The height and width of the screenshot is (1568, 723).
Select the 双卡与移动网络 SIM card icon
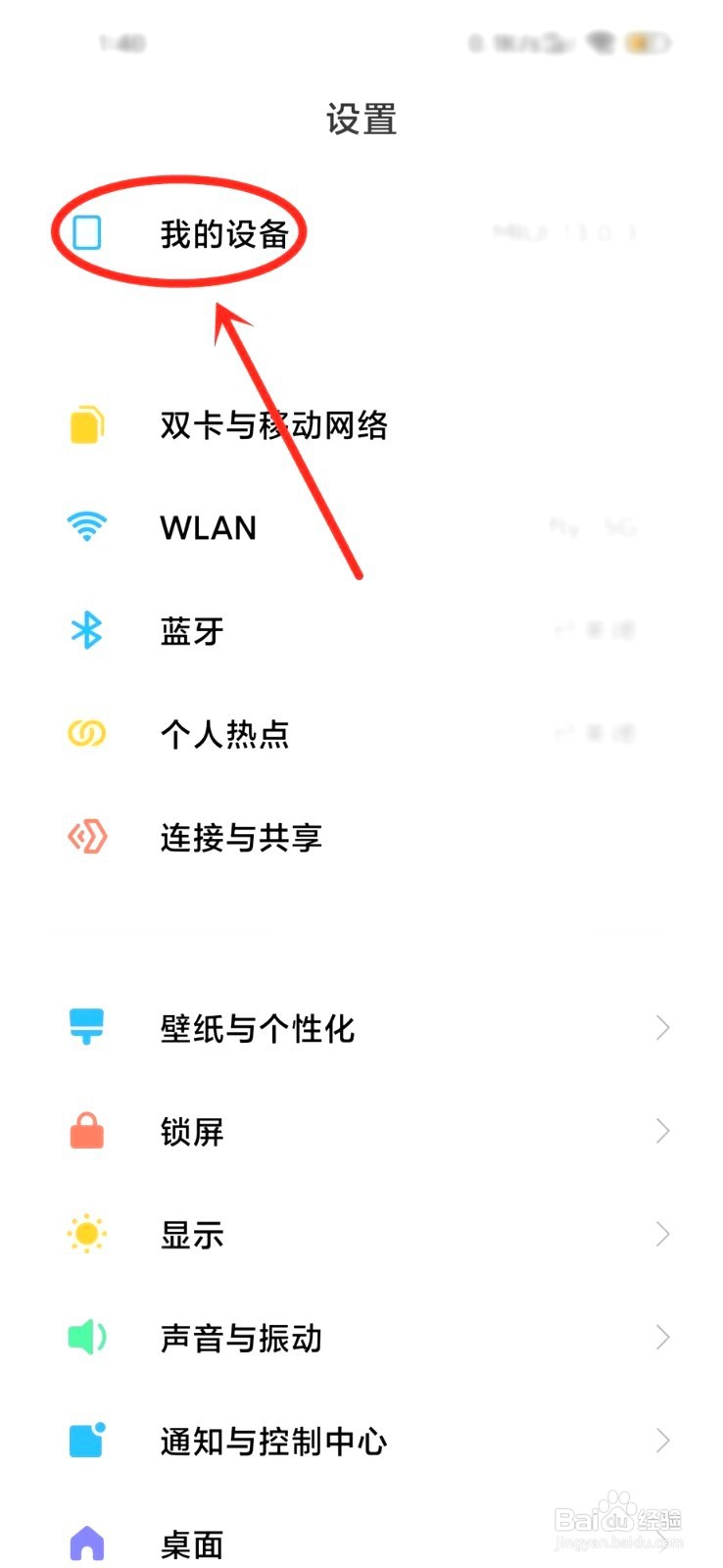click(87, 425)
